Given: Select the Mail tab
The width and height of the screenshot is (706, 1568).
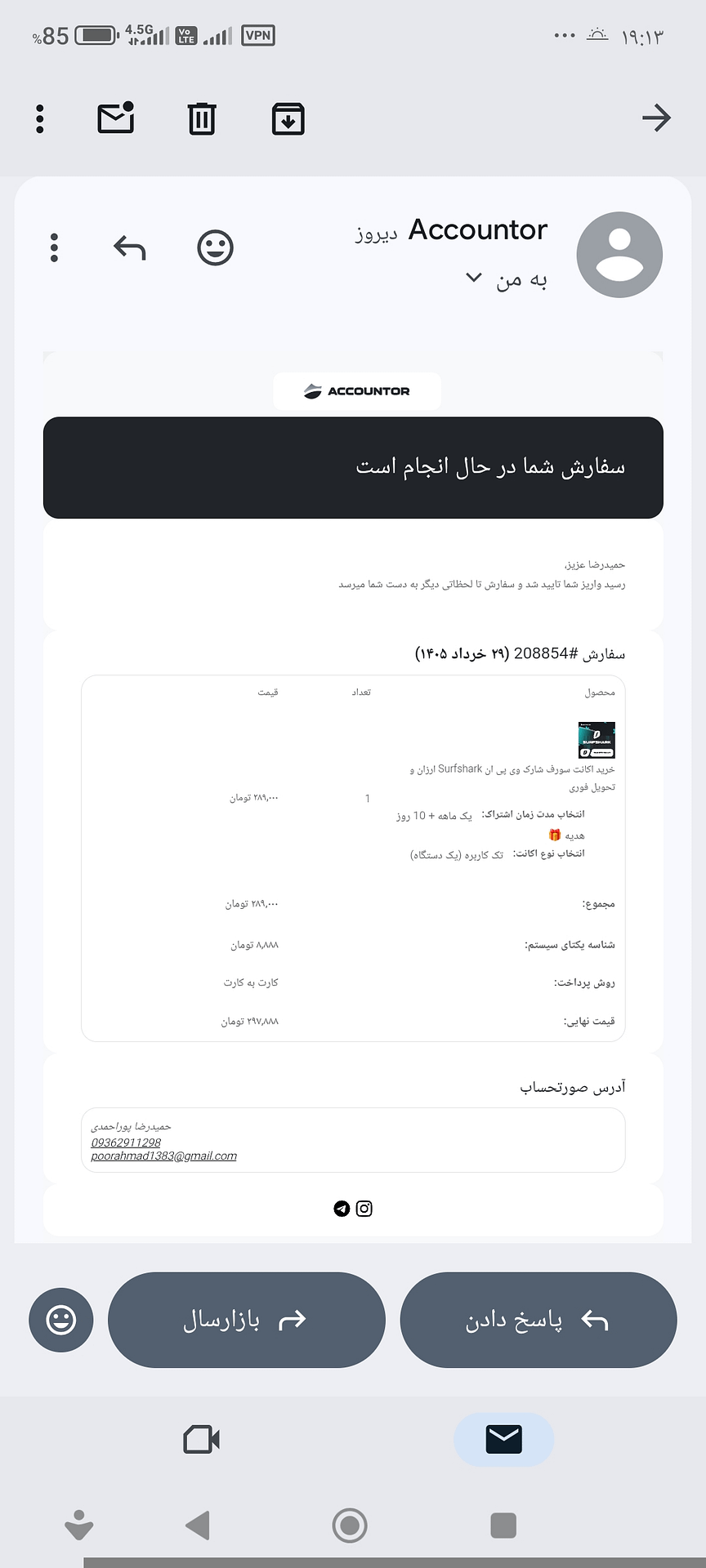Looking at the screenshot, I should (504, 1440).
